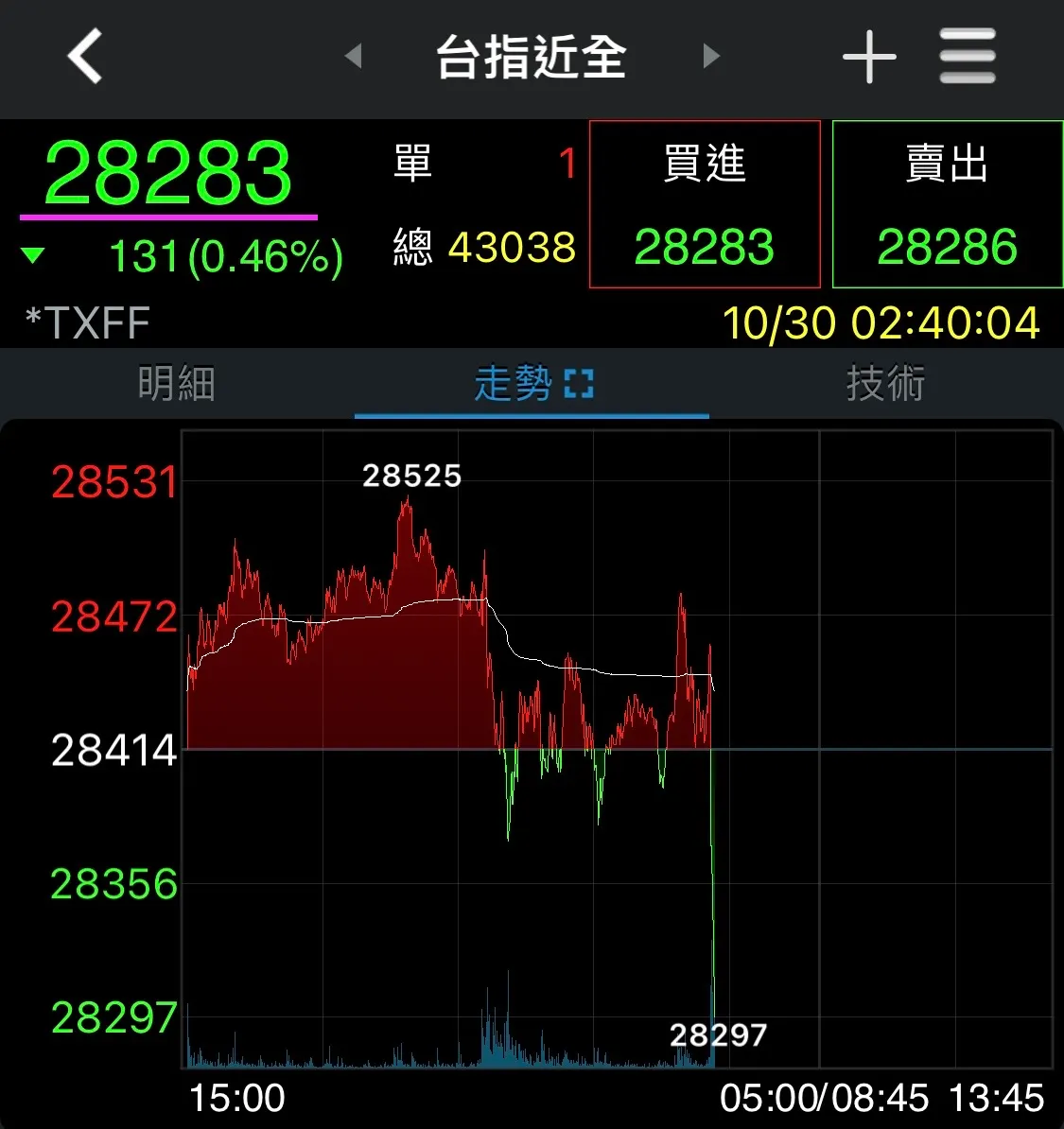
Task: Select the next contract arrow
Action: pos(710,57)
